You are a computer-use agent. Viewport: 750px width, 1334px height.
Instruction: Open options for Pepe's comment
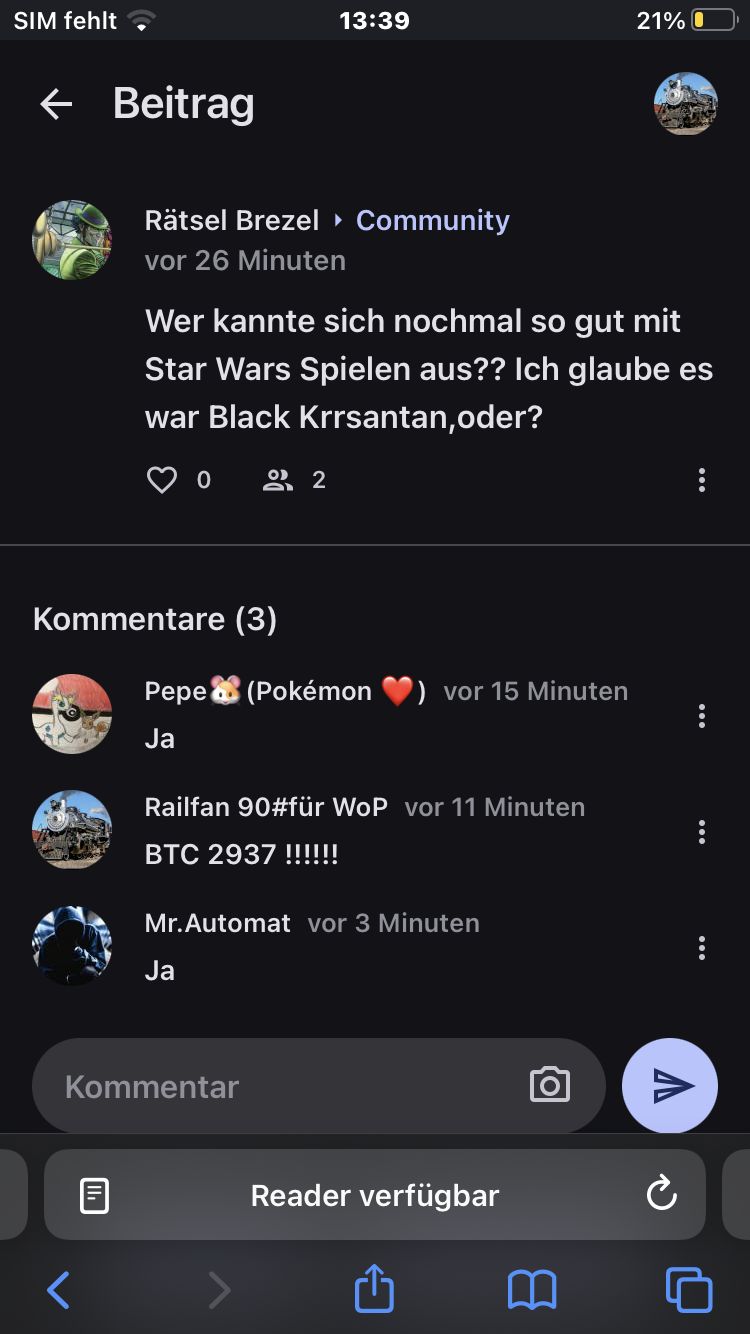pos(702,716)
